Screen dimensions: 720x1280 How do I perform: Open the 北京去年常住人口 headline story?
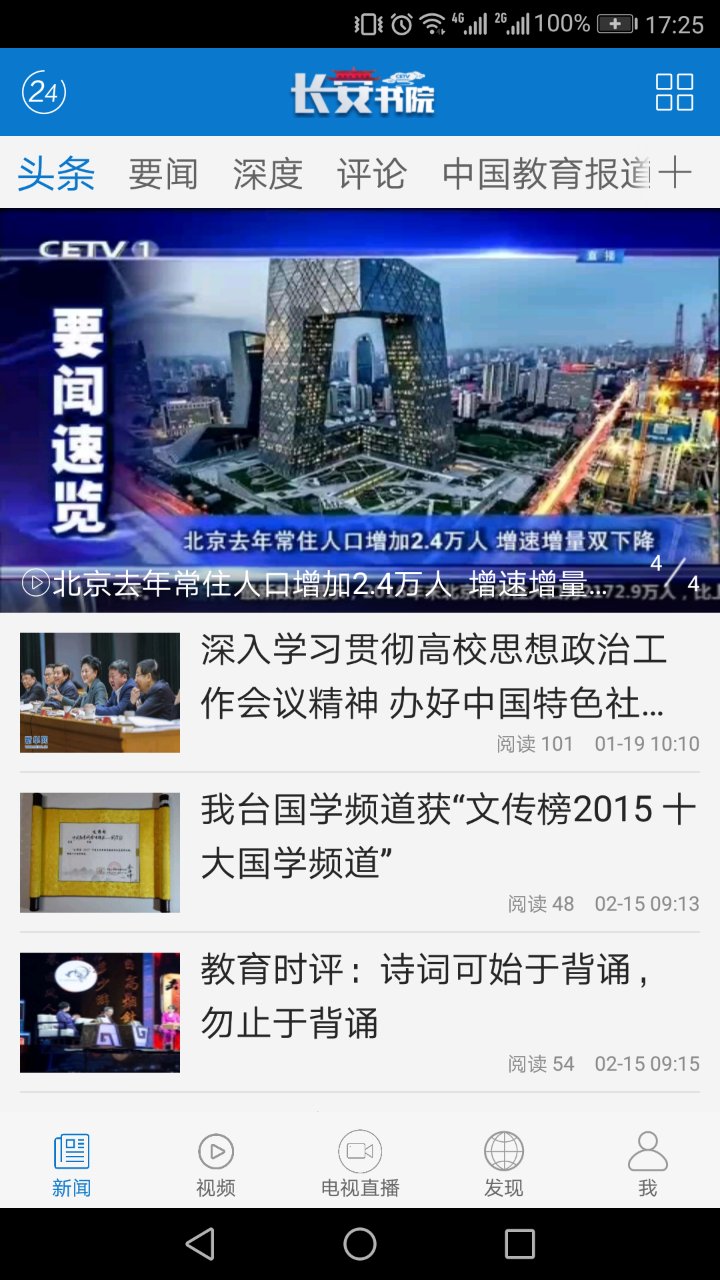coord(360,400)
